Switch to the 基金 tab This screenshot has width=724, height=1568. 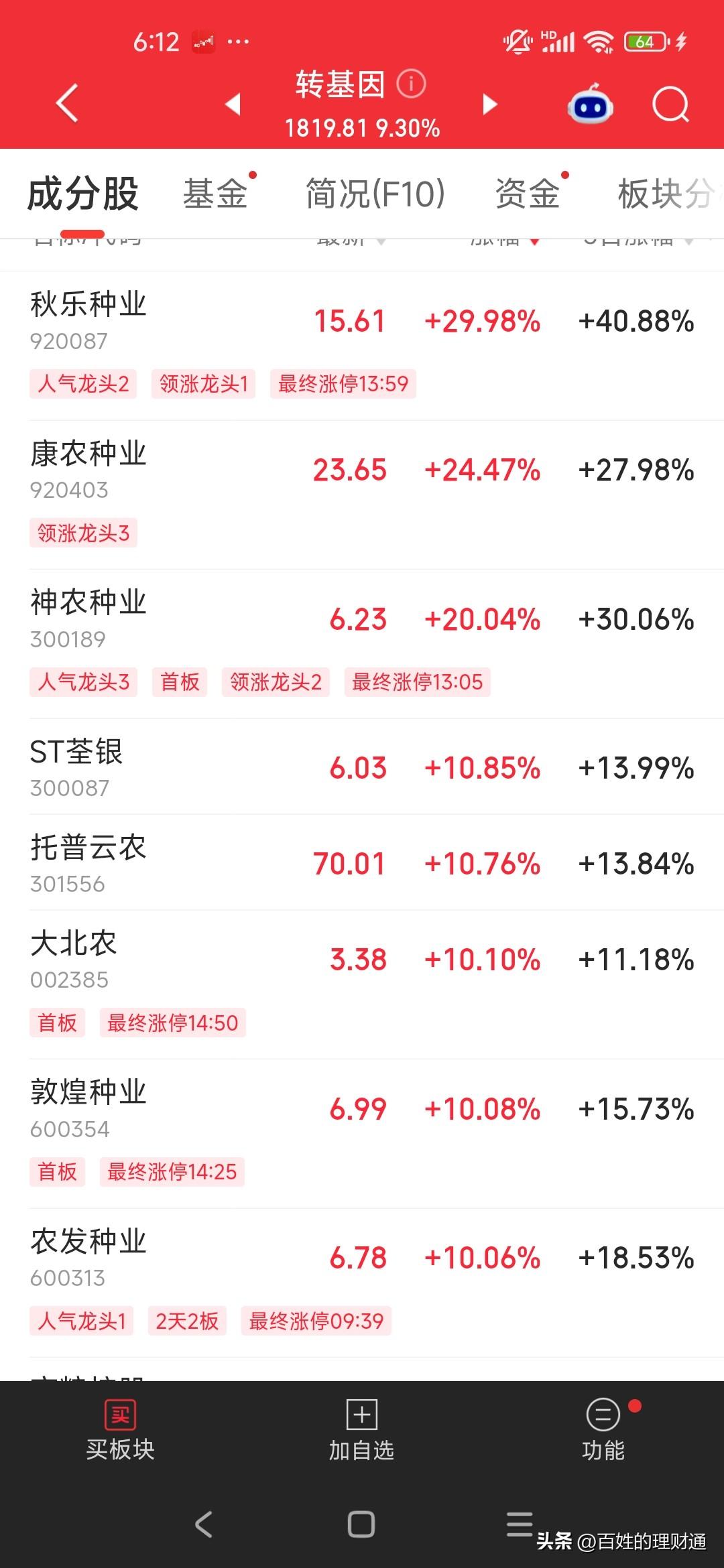coord(216,194)
